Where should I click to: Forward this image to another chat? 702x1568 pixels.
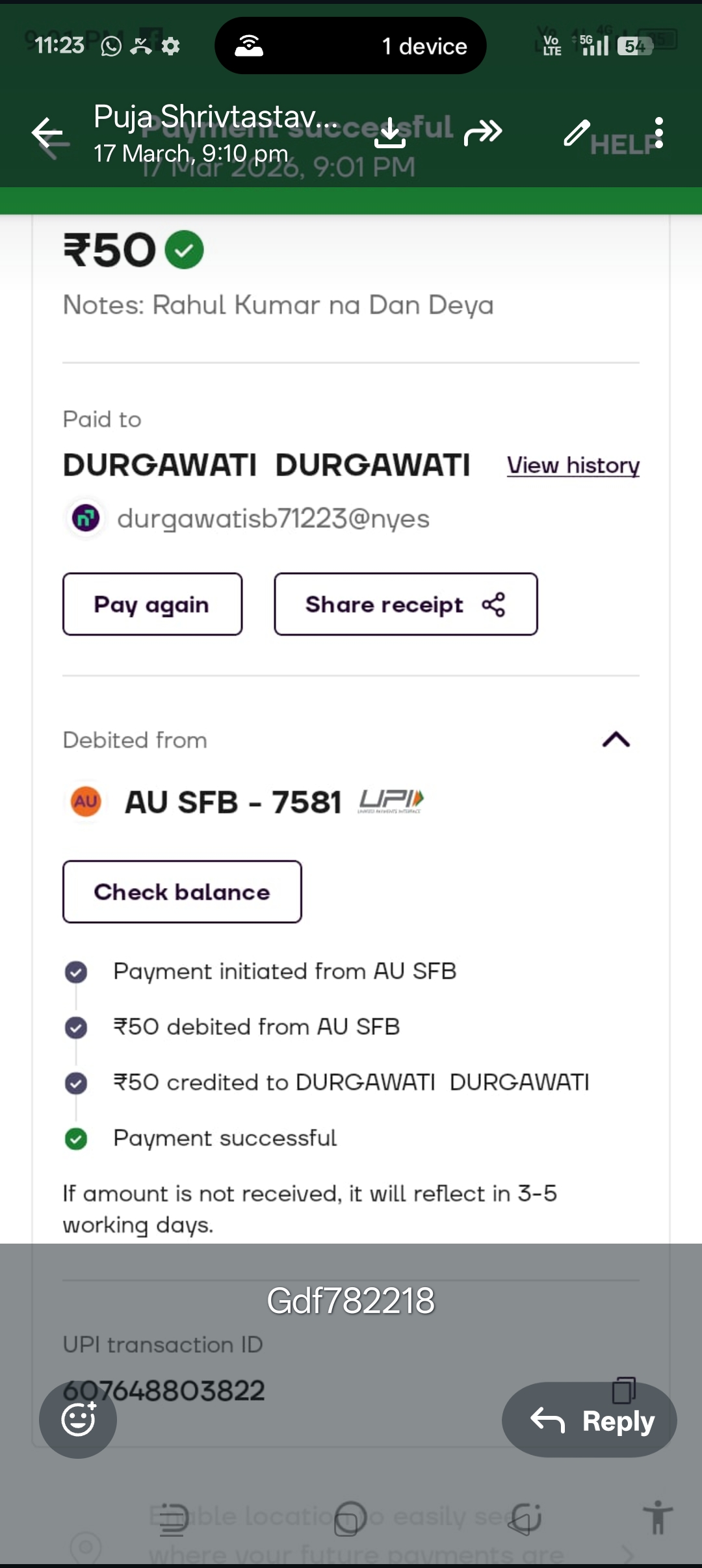483,133
